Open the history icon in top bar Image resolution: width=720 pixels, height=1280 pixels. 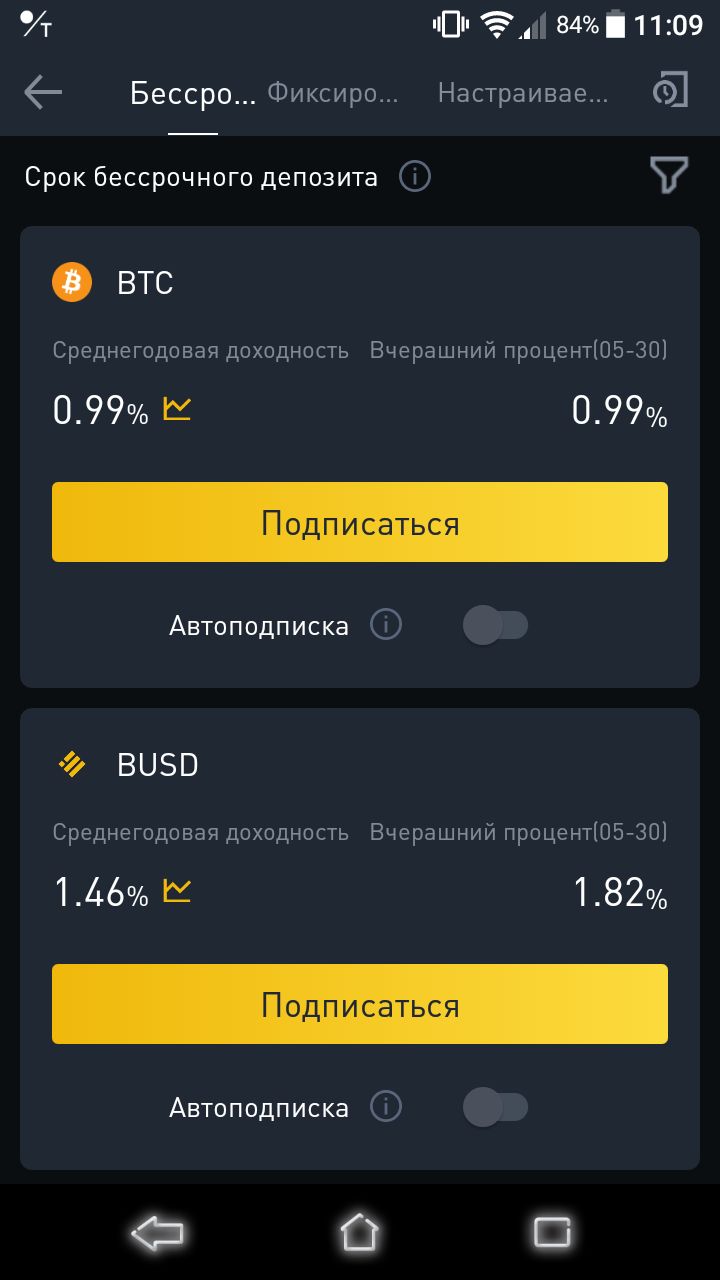[x=671, y=91]
